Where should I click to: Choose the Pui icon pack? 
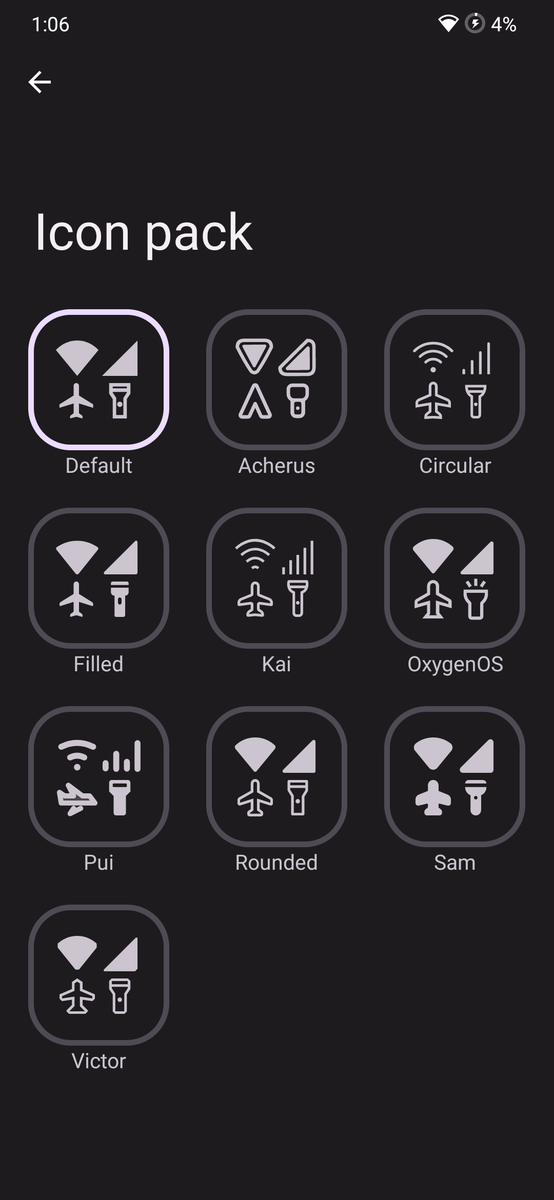pos(98,776)
